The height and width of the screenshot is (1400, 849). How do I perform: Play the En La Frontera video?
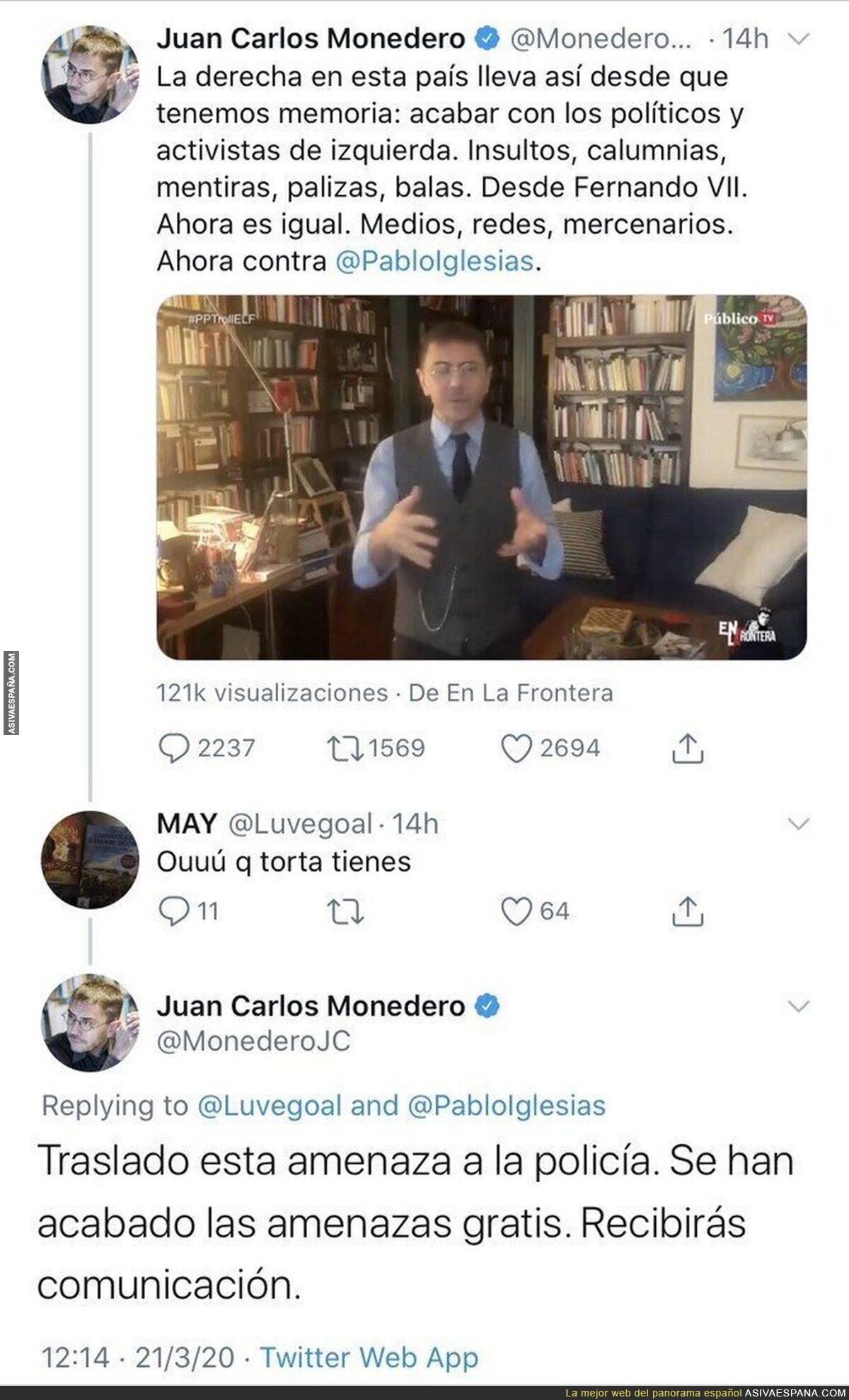pyautogui.click(x=481, y=478)
